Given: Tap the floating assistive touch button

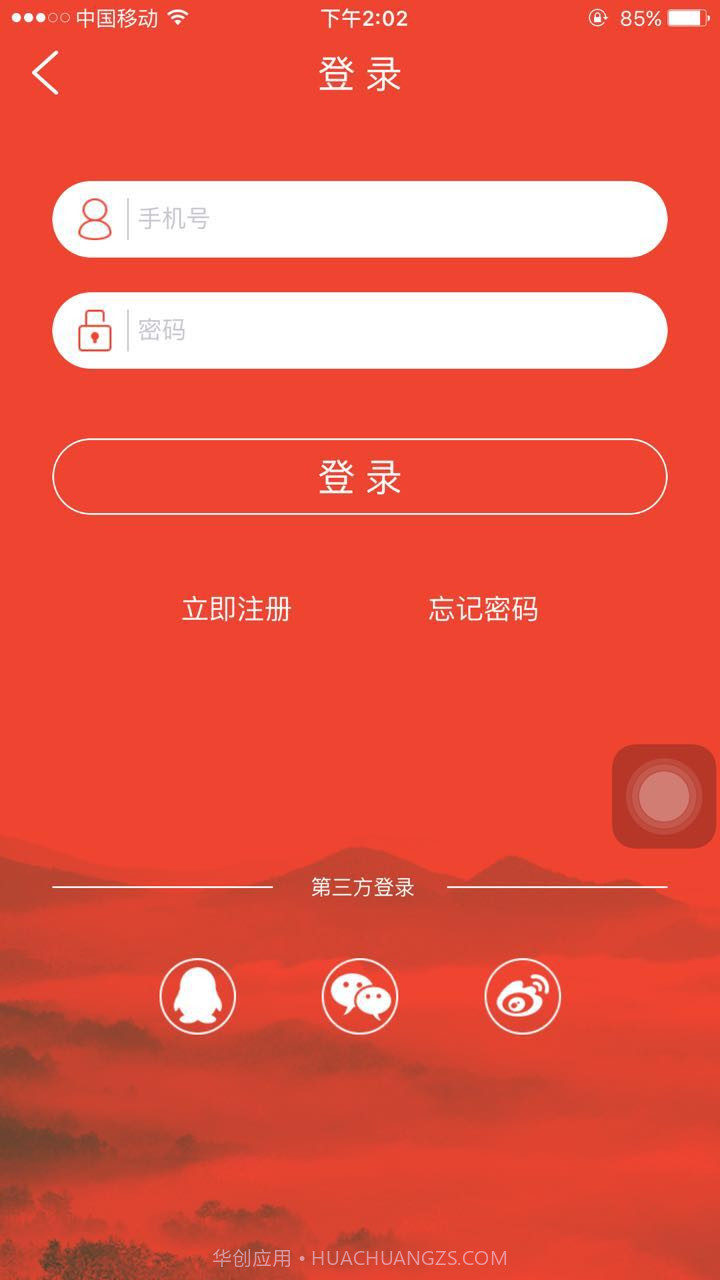Looking at the screenshot, I should click(663, 796).
